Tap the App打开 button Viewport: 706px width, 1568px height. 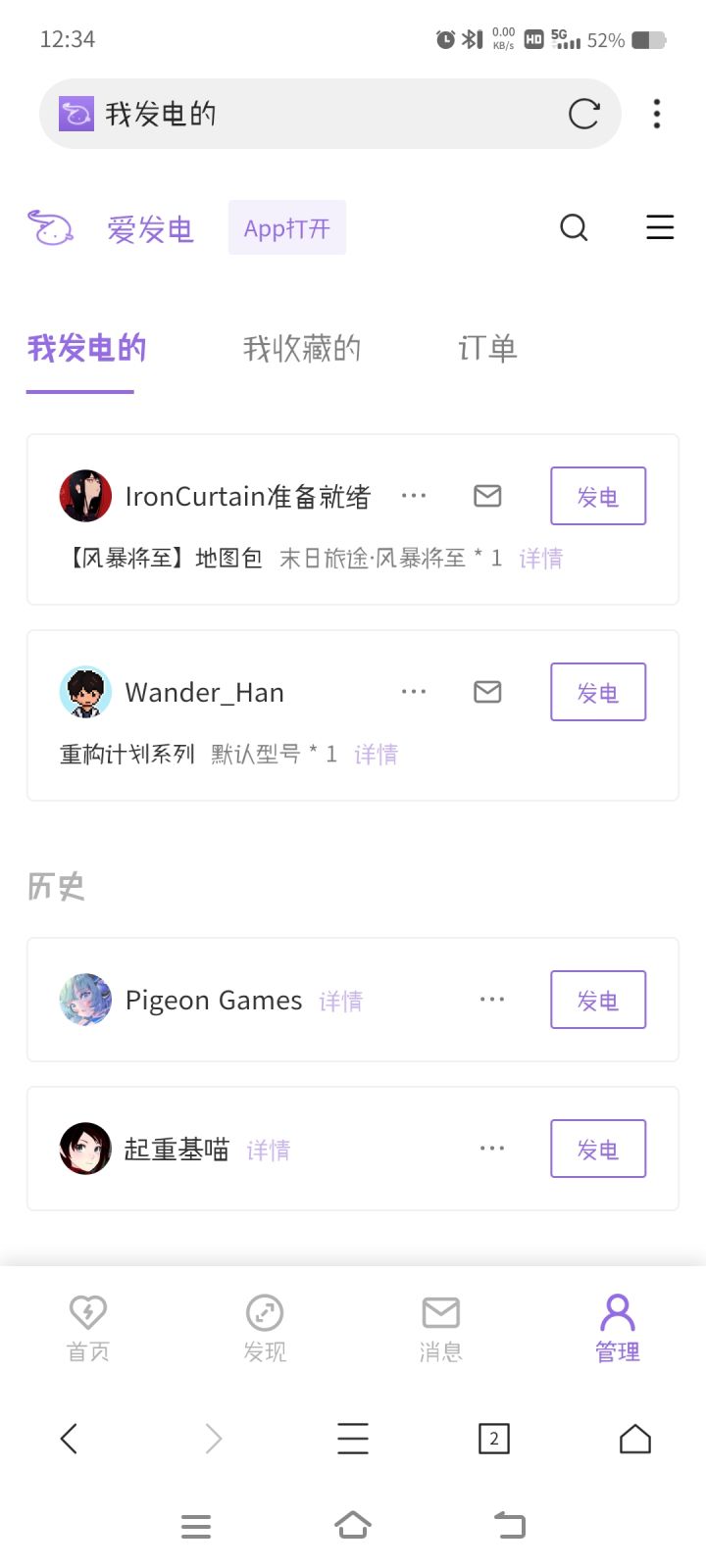point(287,228)
